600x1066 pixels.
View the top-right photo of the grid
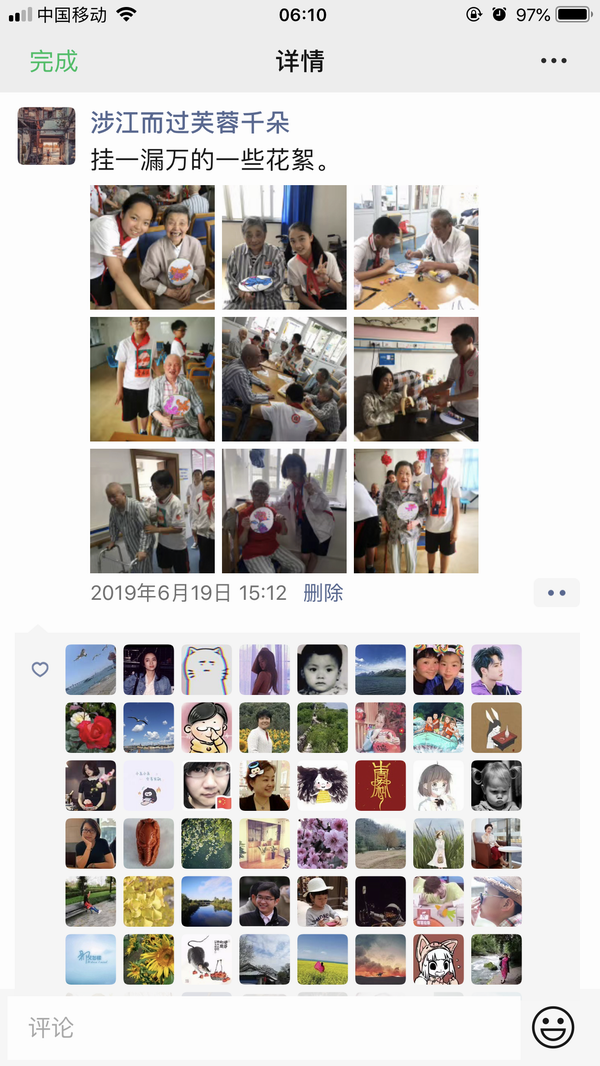click(x=416, y=247)
